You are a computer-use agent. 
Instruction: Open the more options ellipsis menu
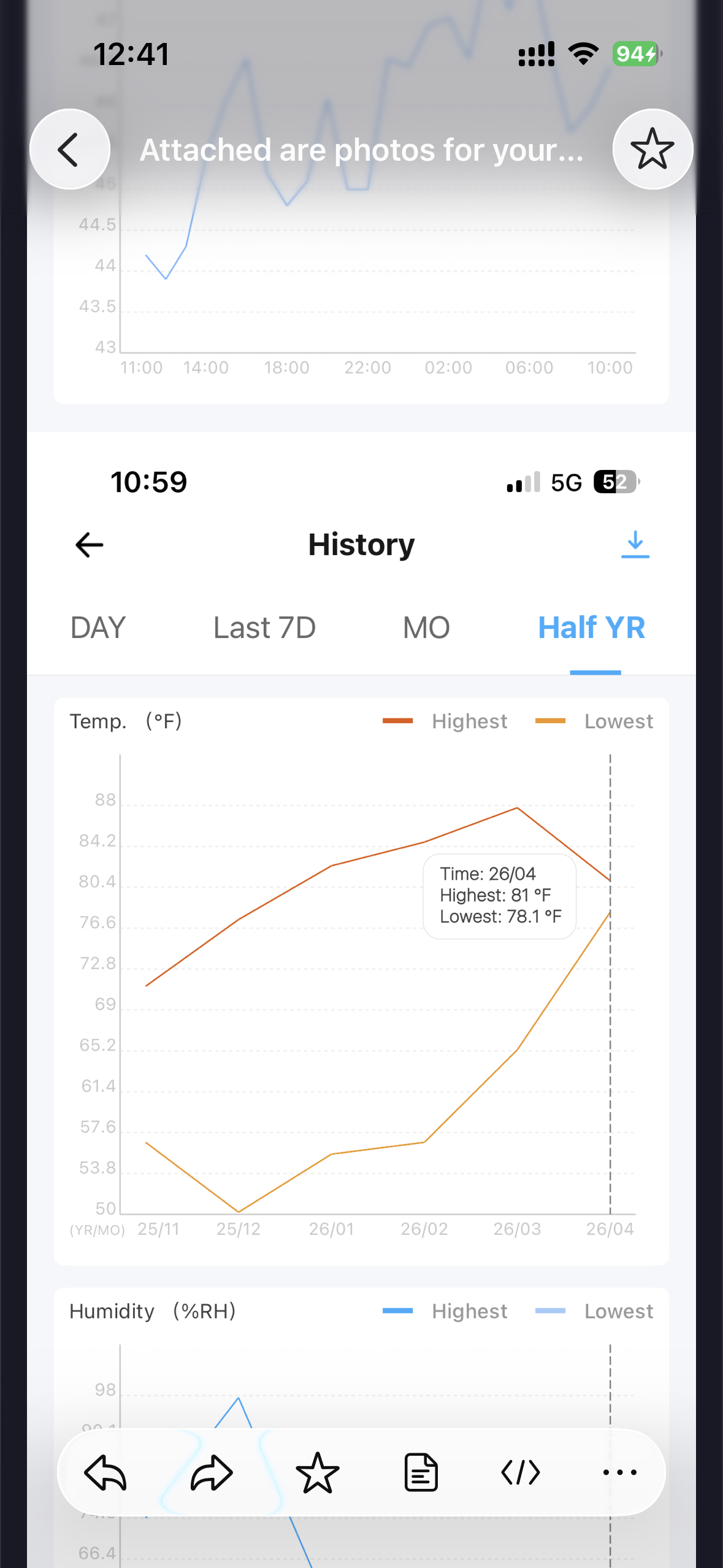point(619,1472)
